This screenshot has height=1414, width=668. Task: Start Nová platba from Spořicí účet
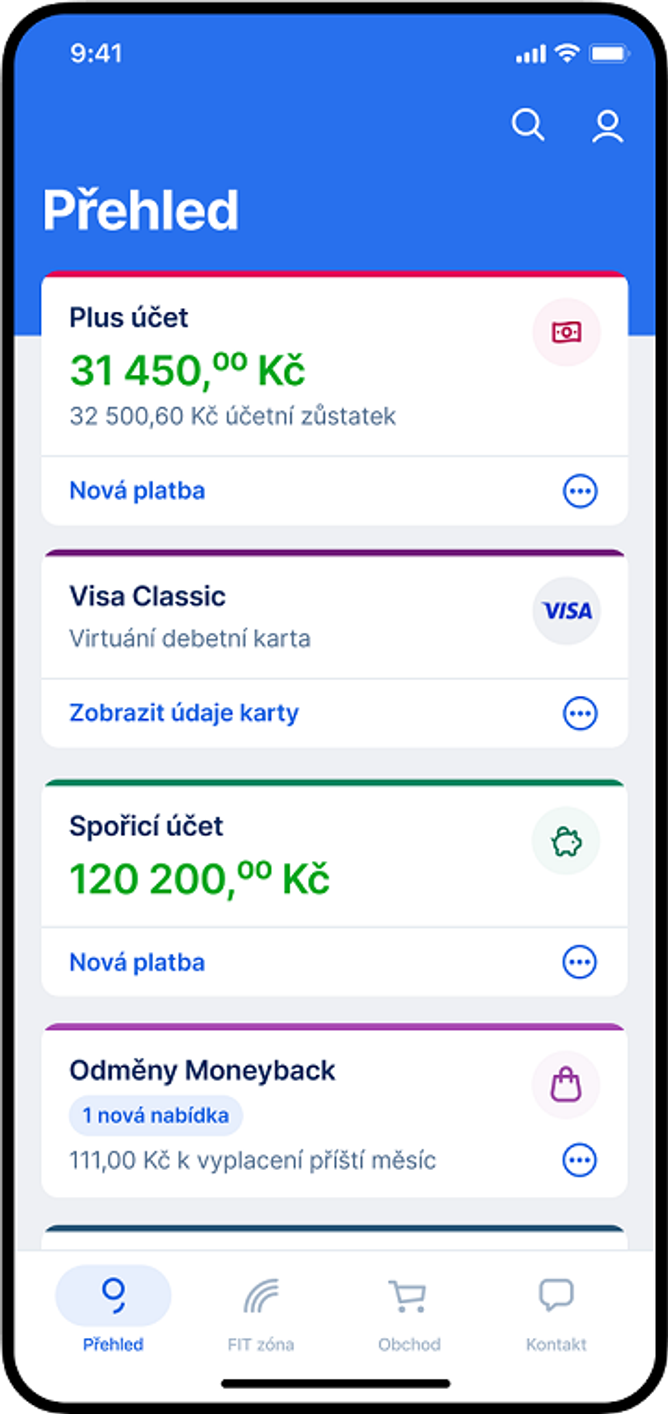coord(137,962)
